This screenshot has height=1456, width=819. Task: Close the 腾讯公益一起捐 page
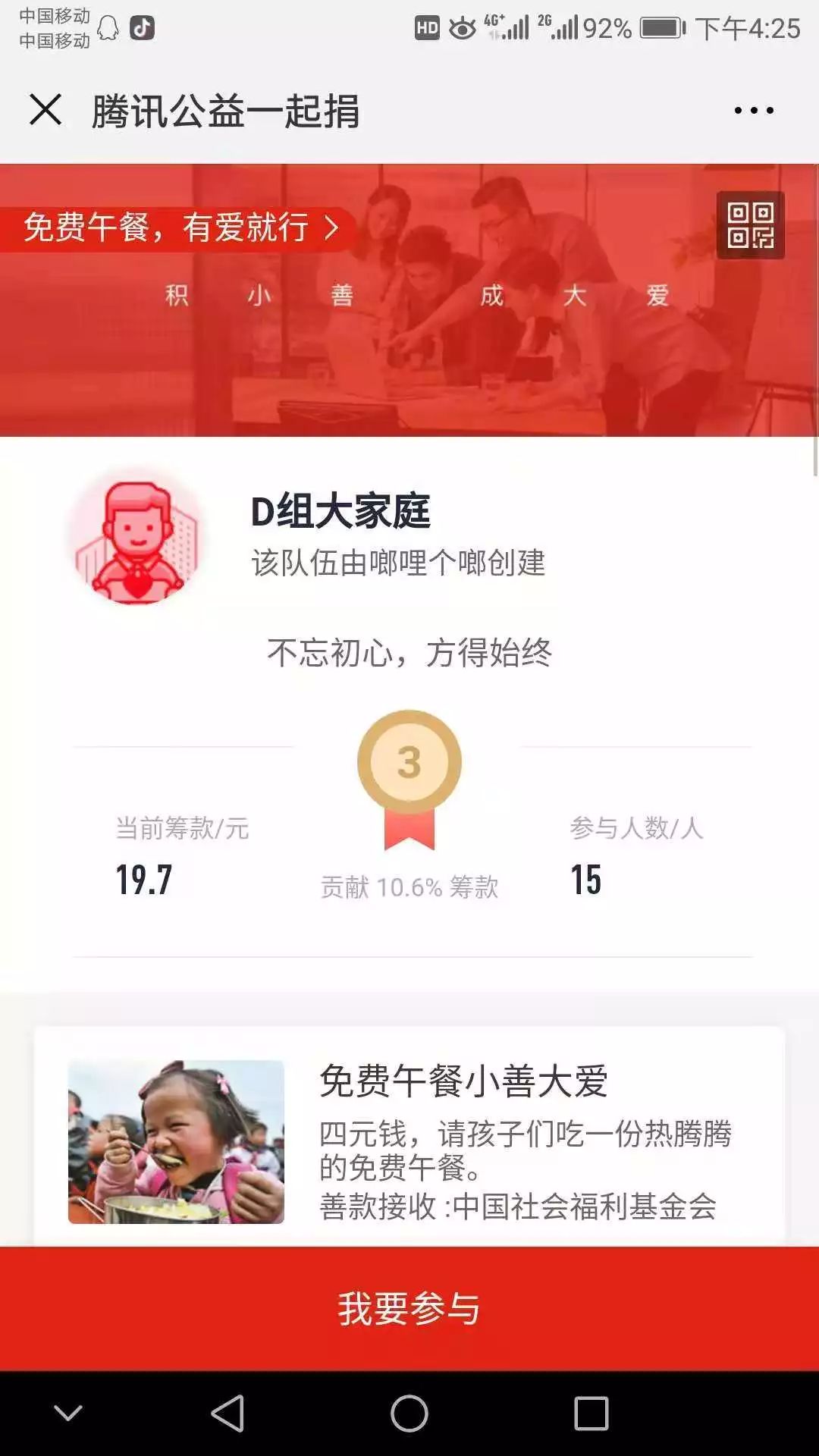tap(45, 110)
